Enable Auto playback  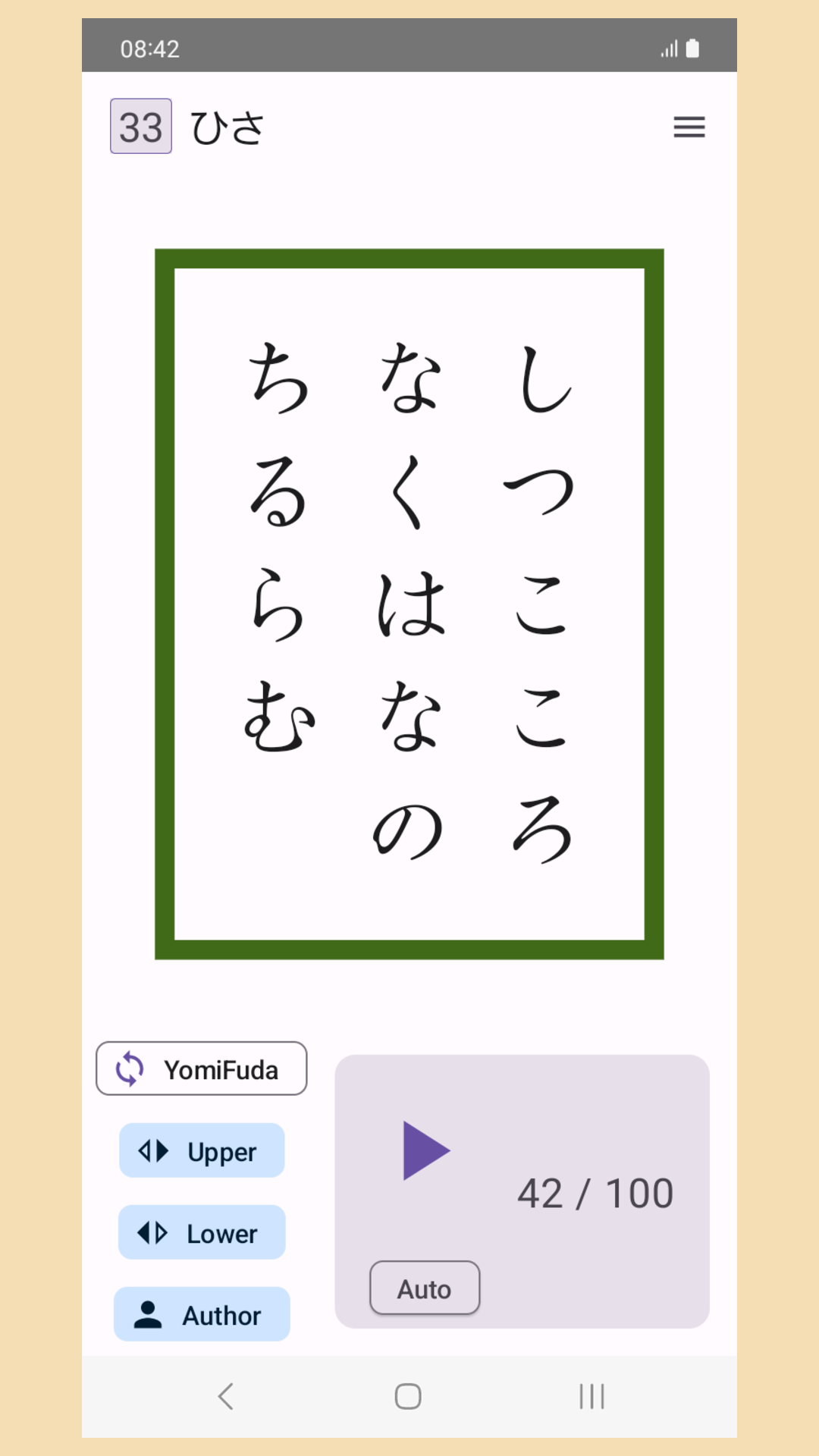[425, 1288]
